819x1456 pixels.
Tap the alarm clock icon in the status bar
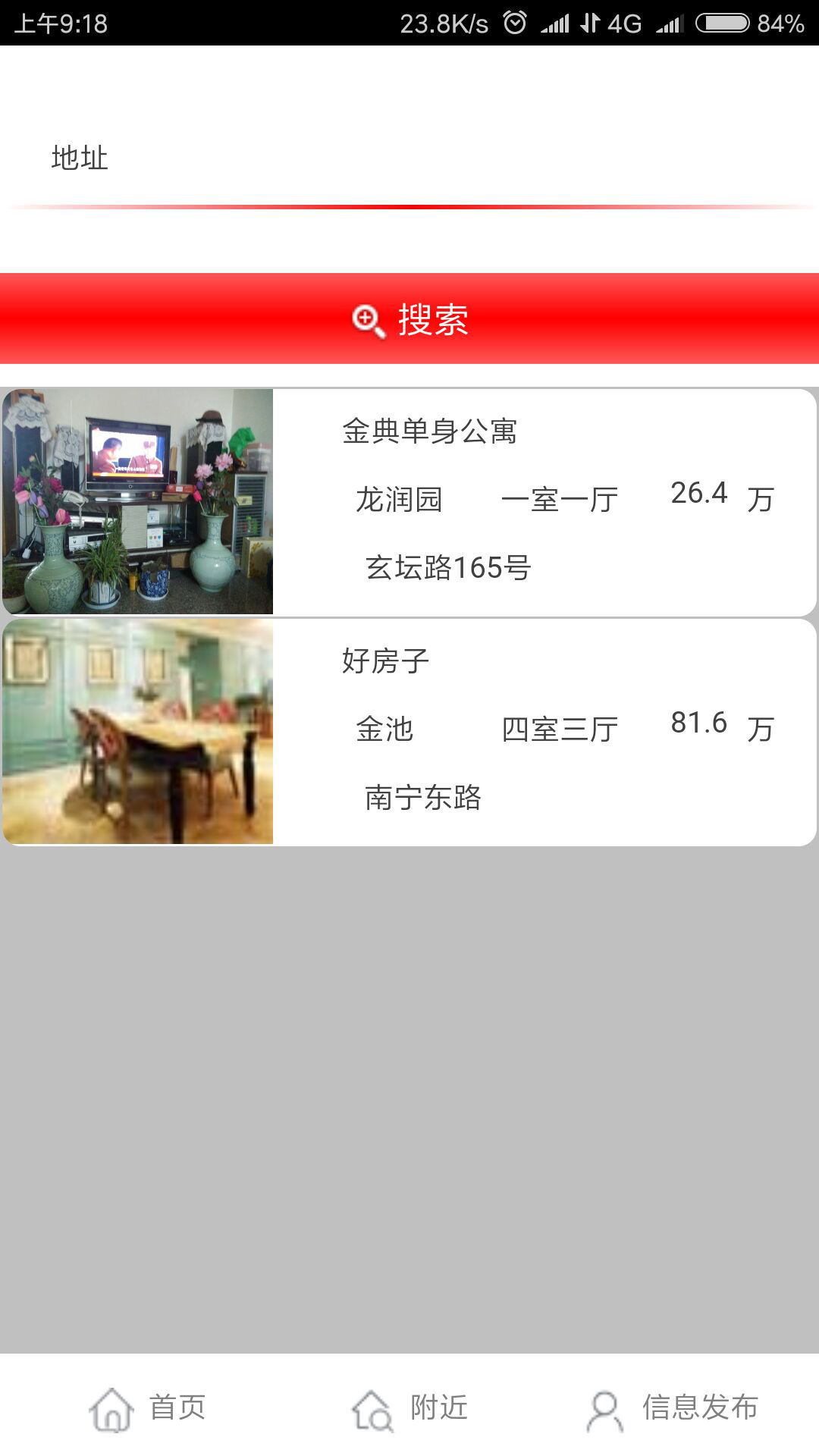tap(514, 23)
